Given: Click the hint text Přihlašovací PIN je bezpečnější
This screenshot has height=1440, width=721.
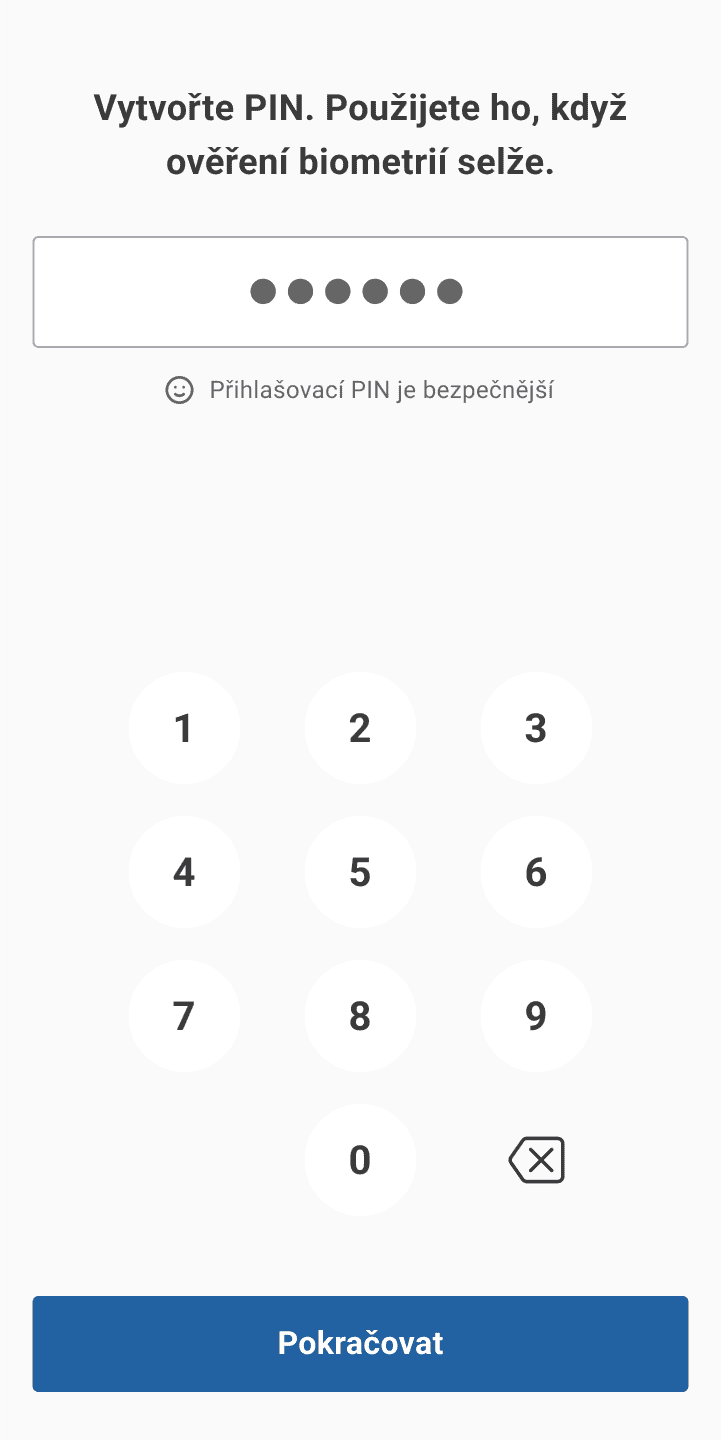Looking at the screenshot, I should tap(383, 390).
